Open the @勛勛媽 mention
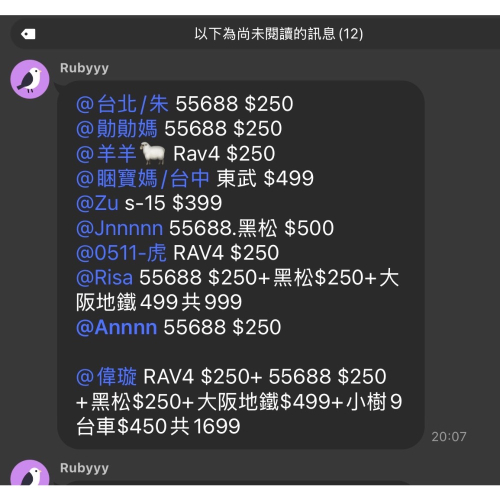 coord(117,129)
